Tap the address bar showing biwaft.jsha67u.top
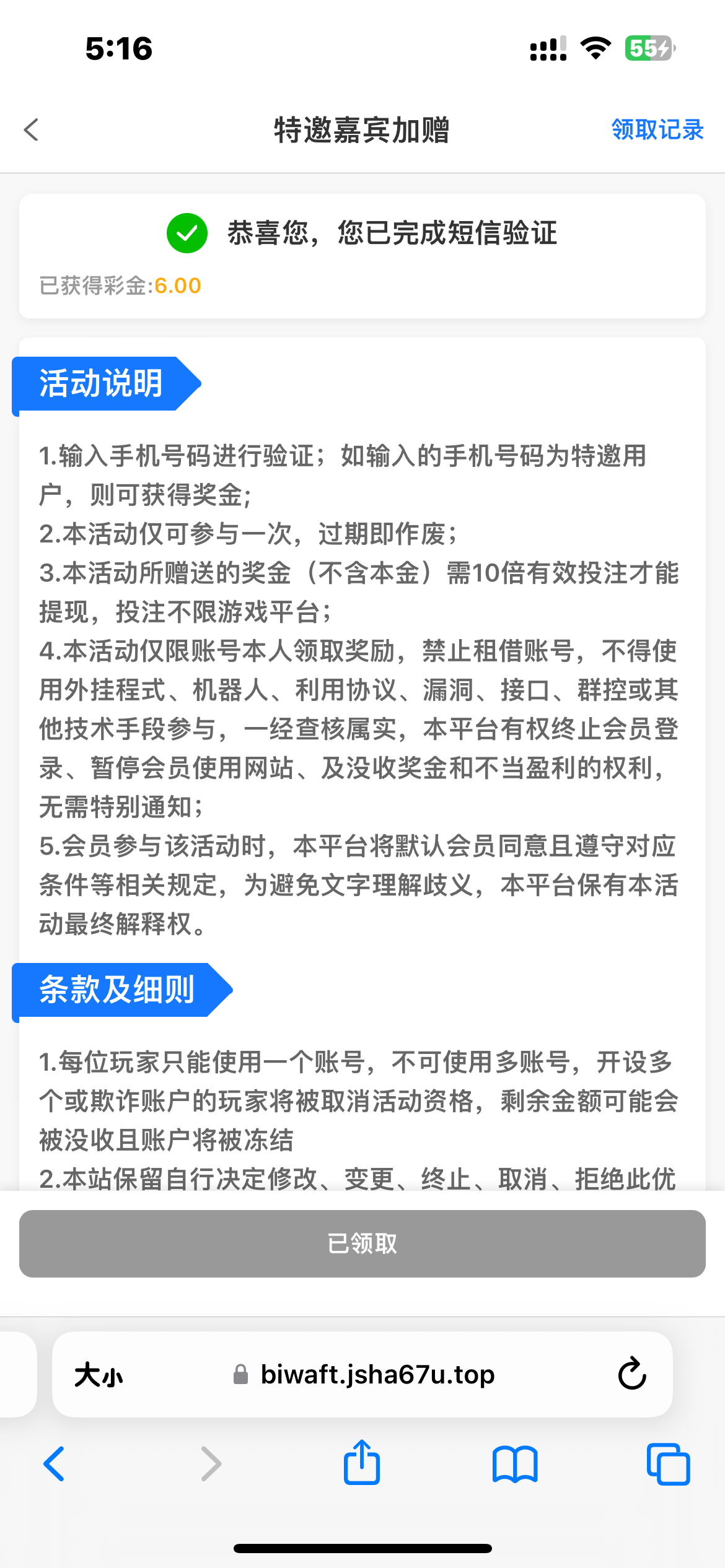The height and width of the screenshot is (1568, 725). click(x=377, y=1375)
